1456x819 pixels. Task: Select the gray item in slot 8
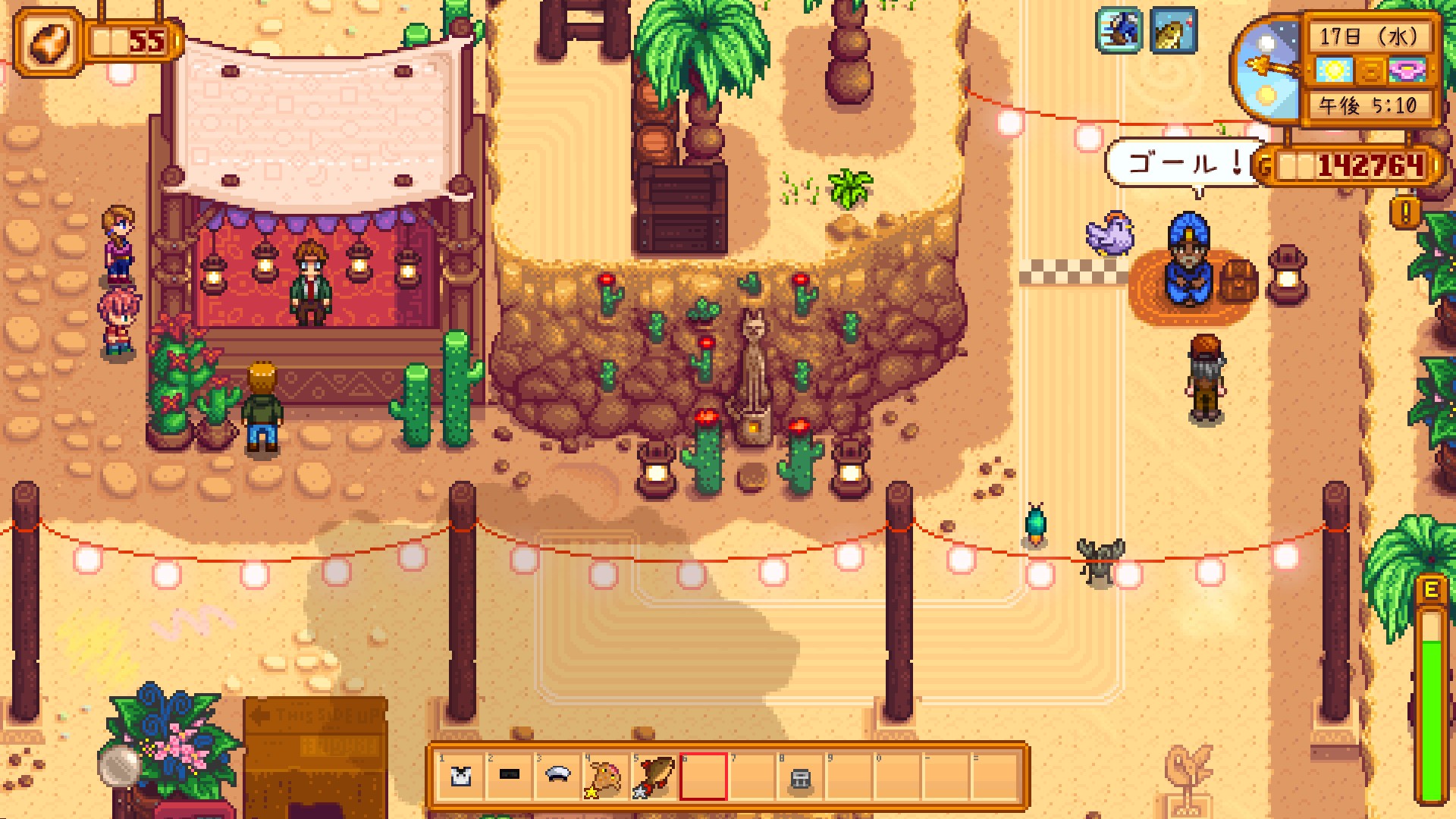pyautogui.click(x=801, y=777)
